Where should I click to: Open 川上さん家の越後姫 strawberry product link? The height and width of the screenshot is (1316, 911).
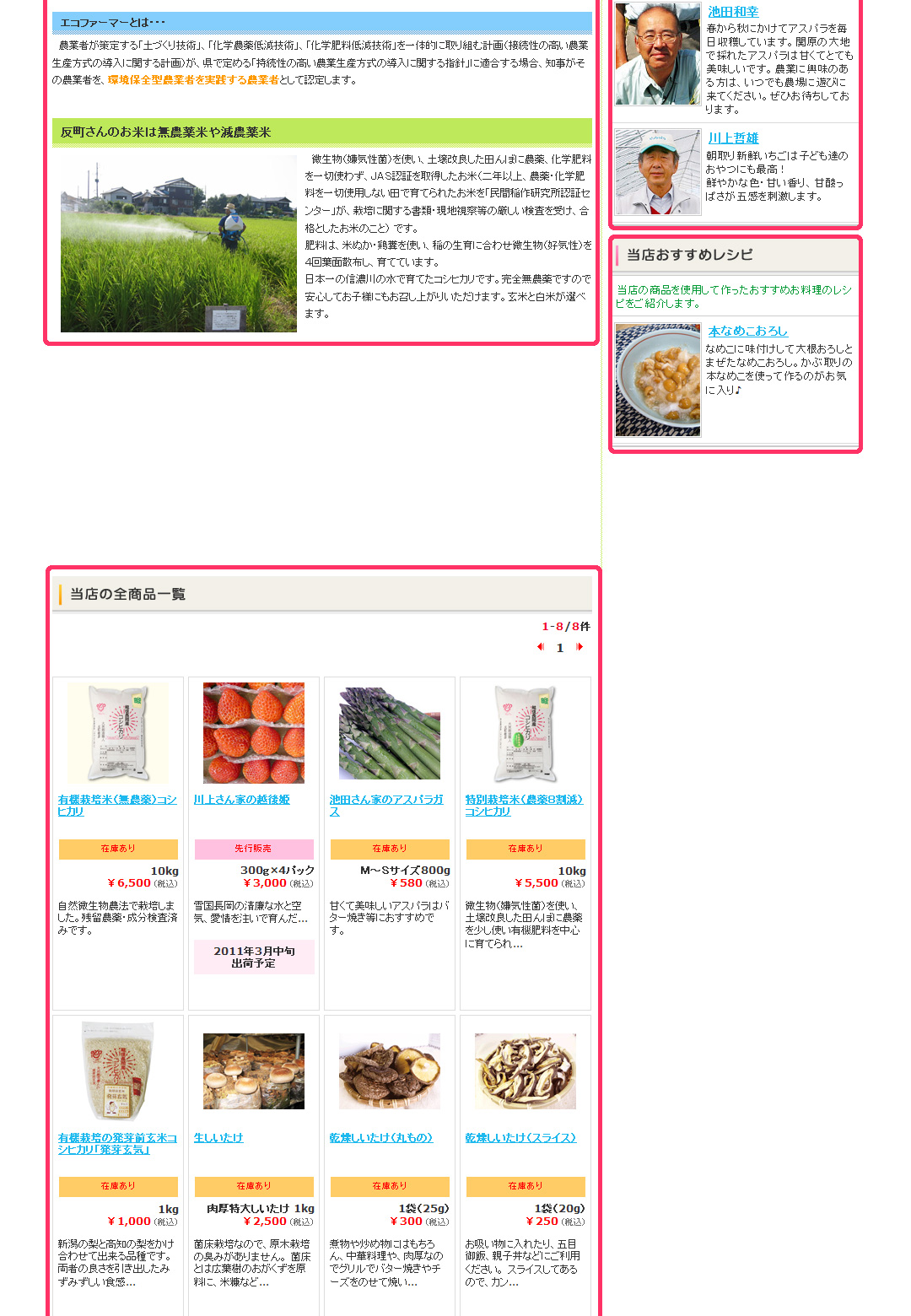pyautogui.click(x=241, y=800)
